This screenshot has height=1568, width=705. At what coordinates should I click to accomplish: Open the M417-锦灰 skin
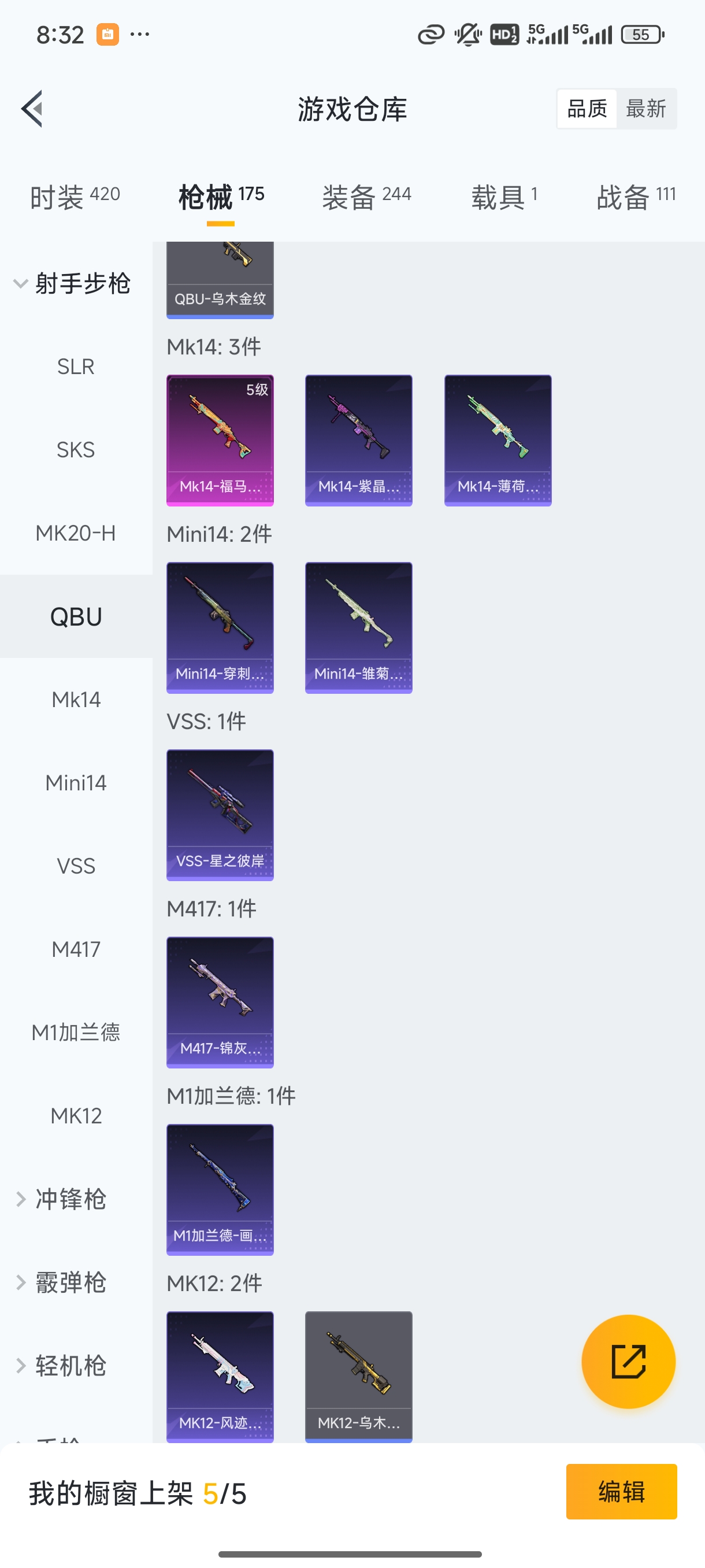220,1002
